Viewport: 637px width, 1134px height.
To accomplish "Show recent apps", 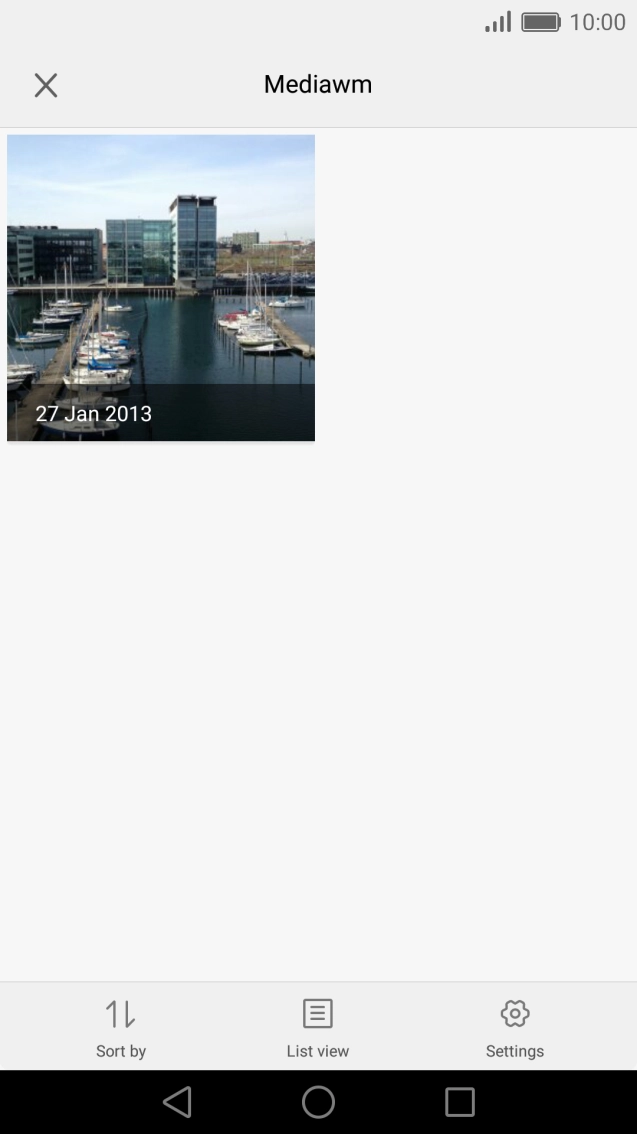I will (x=460, y=1102).
